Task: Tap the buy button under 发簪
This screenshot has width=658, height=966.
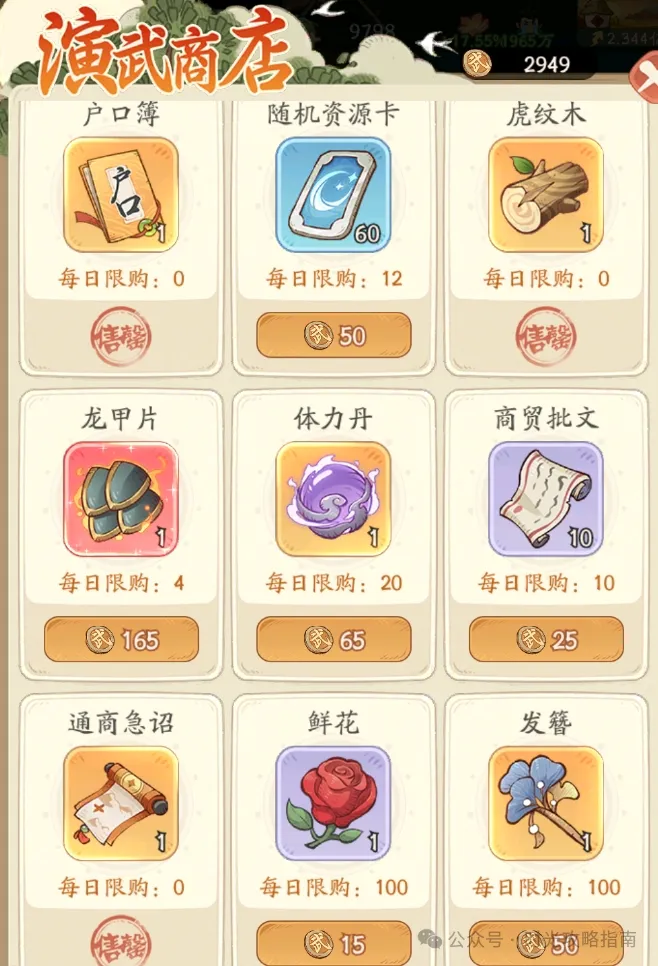Action: click(x=546, y=943)
